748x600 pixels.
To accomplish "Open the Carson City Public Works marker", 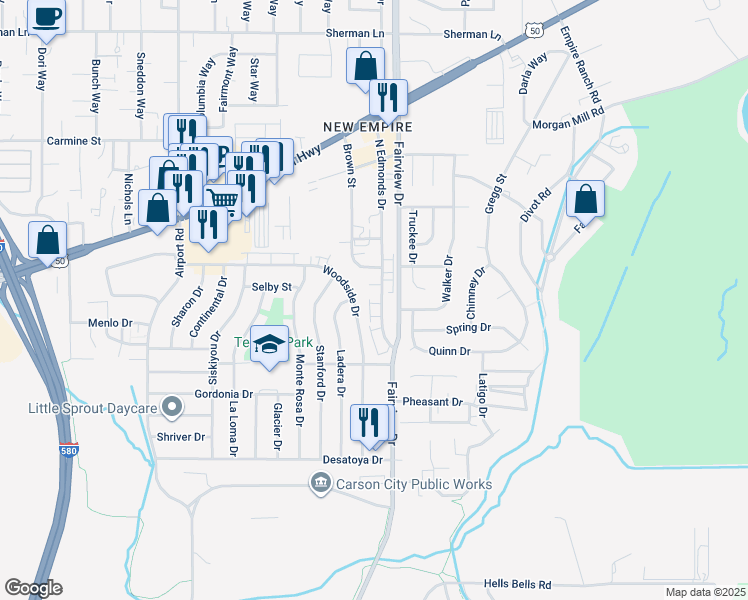I will click(320, 485).
